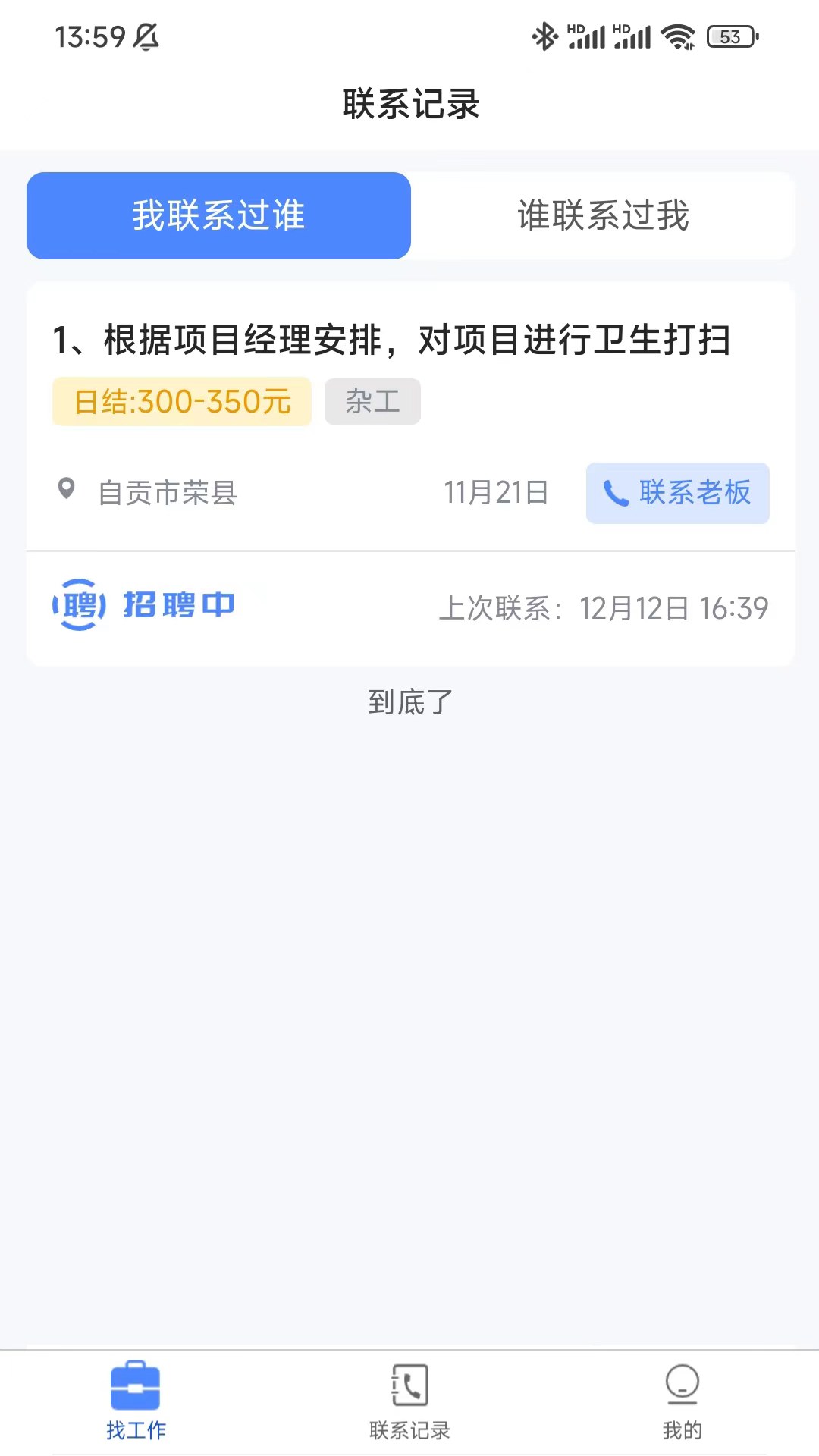The image size is (819, 1456).
Task: Click the 11月21日 date label
Action: coord(497,491)
